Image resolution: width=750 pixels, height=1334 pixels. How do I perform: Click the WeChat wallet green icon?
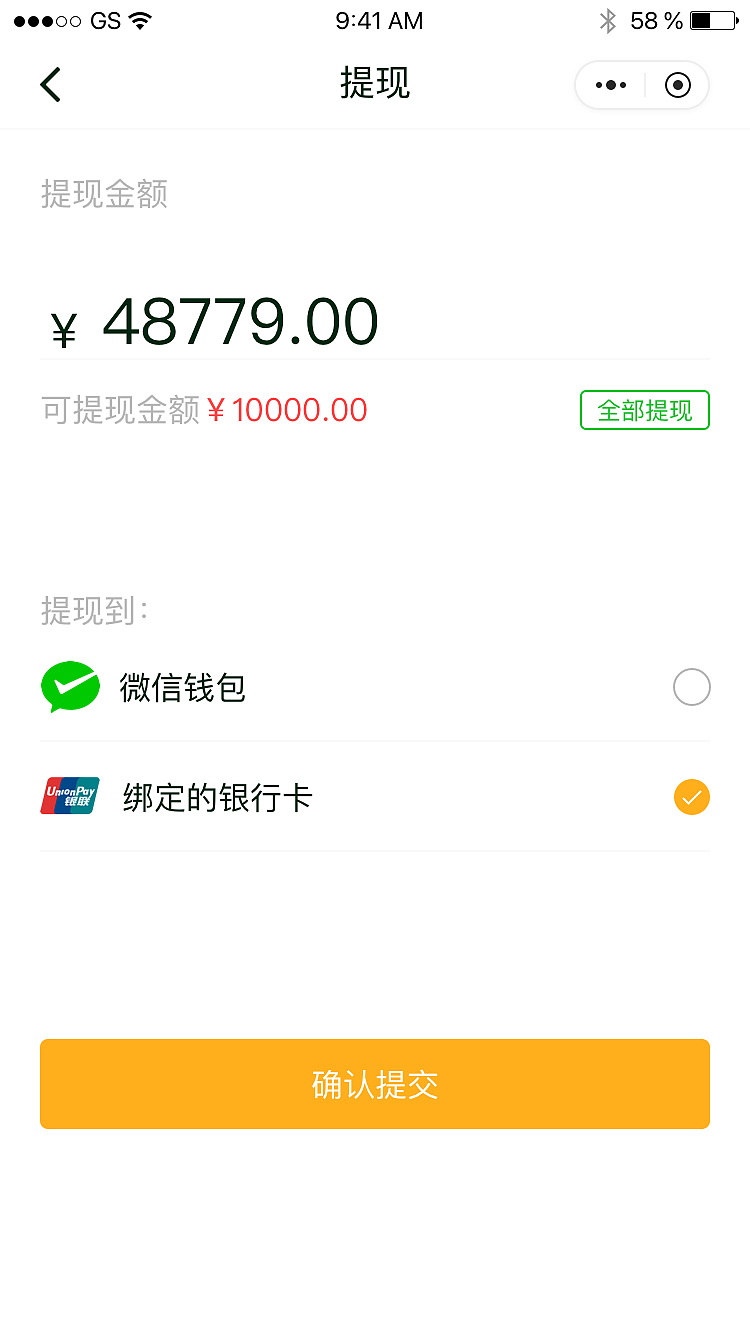tap(70, 687)
